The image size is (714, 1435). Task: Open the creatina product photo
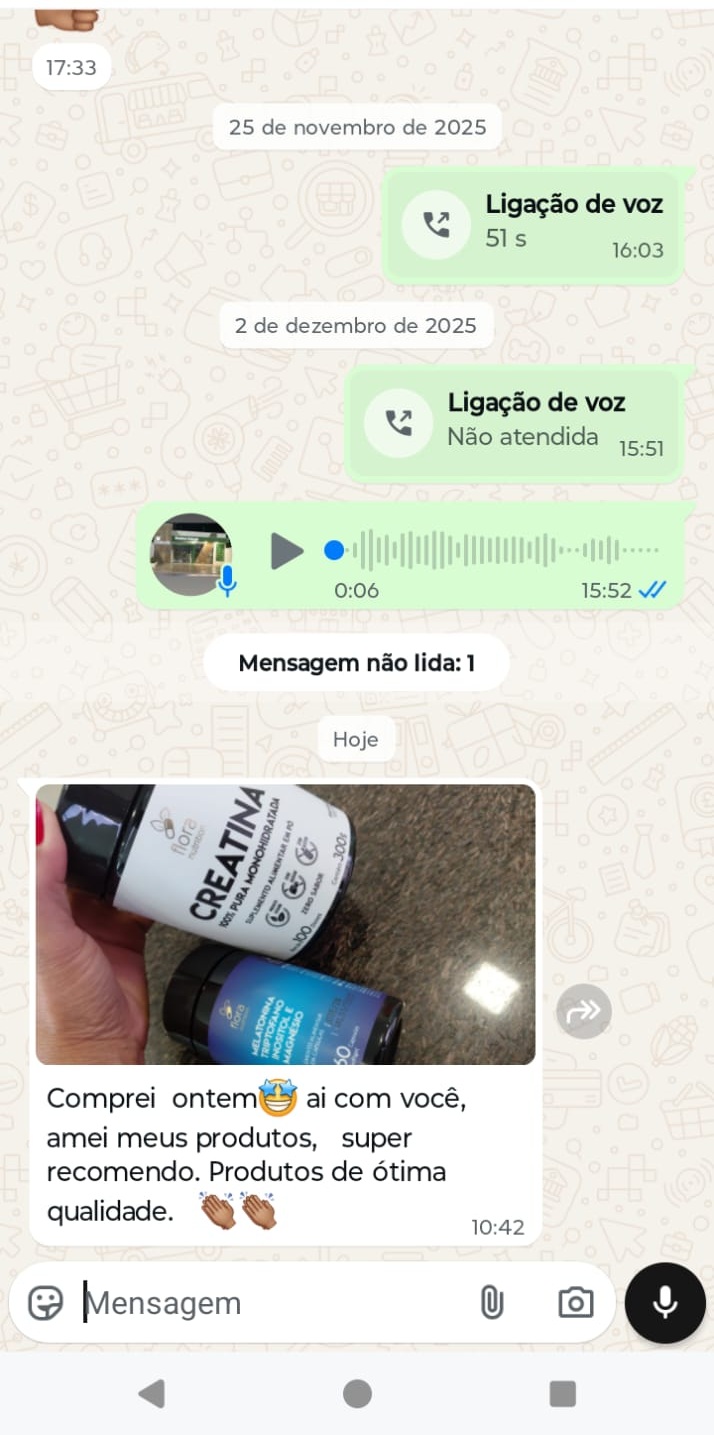(285, 923)
